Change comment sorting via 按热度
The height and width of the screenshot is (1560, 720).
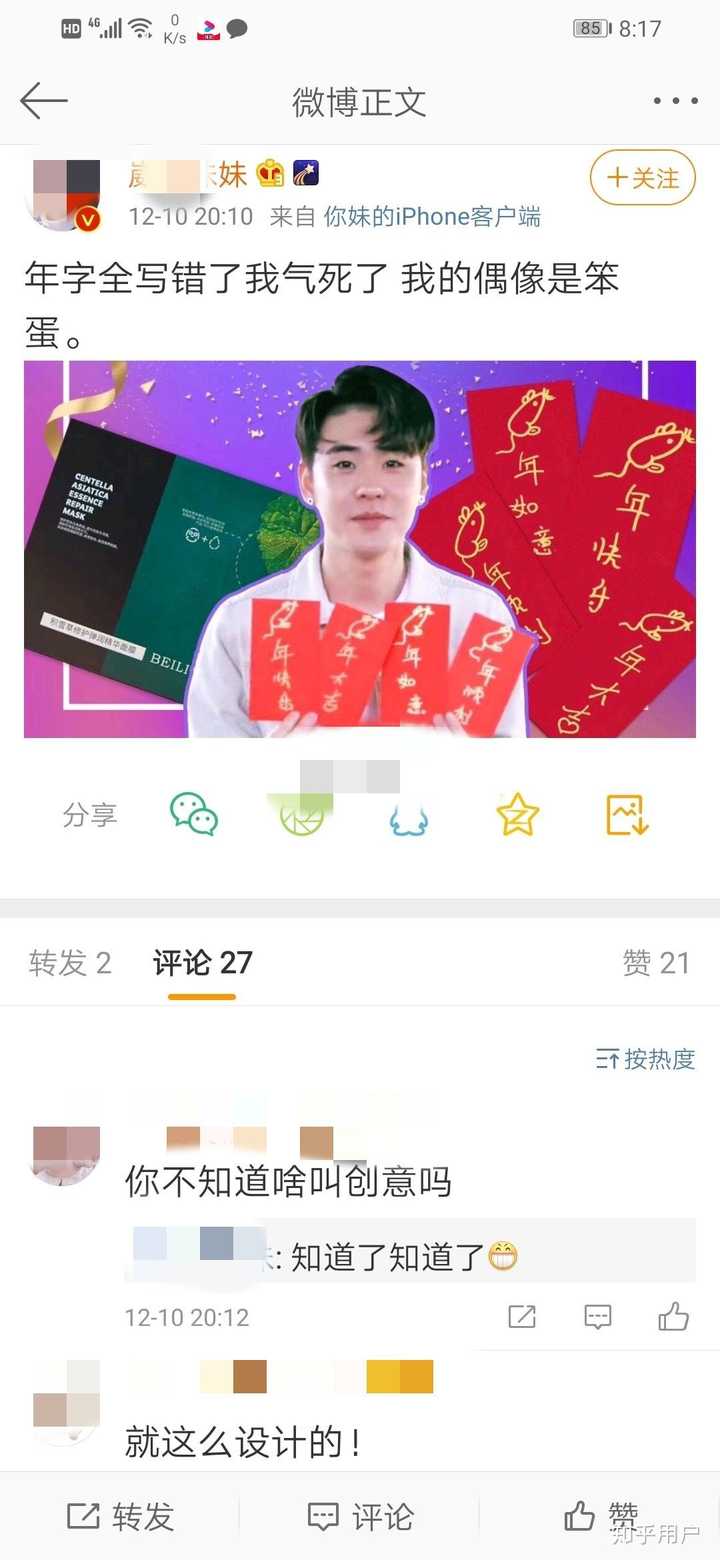point(645,1059)
